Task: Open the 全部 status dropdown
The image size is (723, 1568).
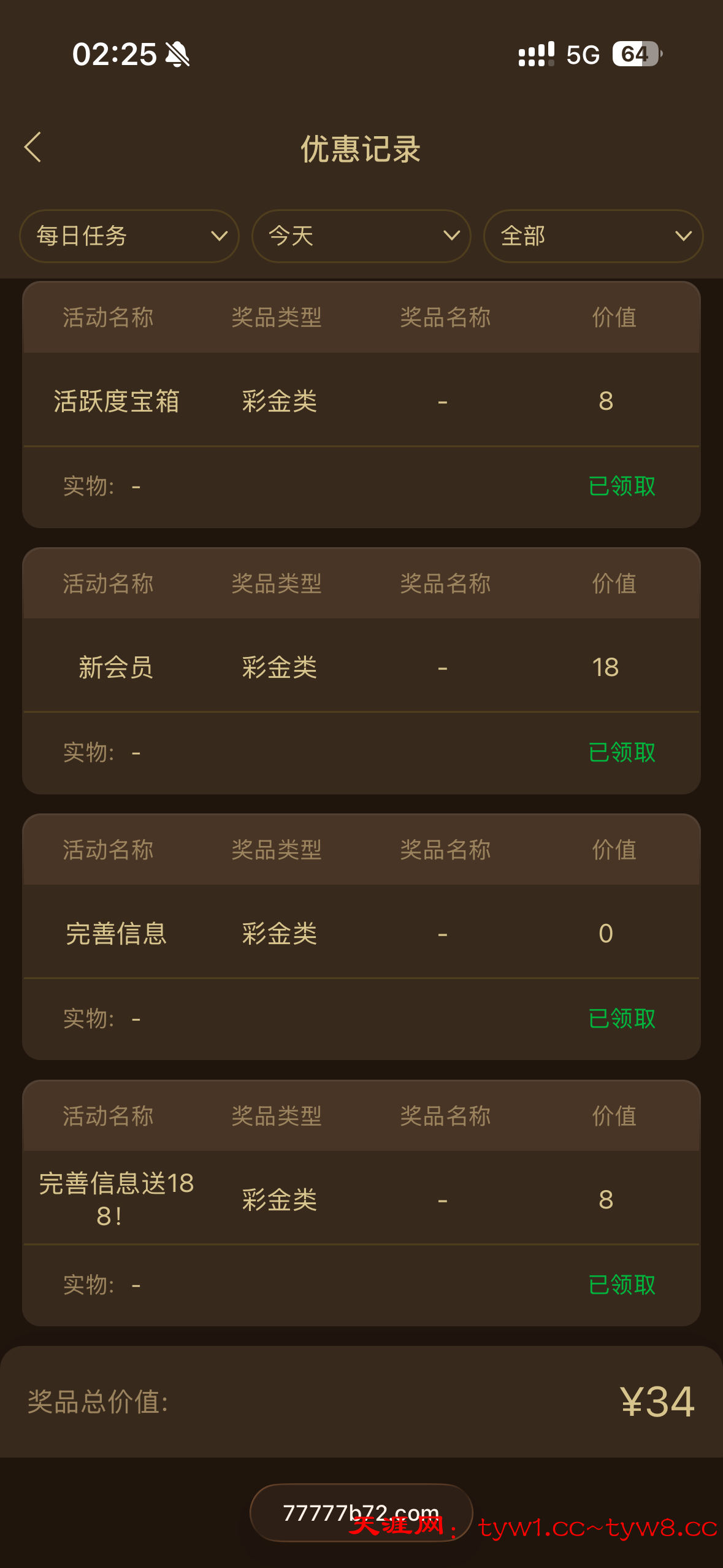Action: point(593,236)
